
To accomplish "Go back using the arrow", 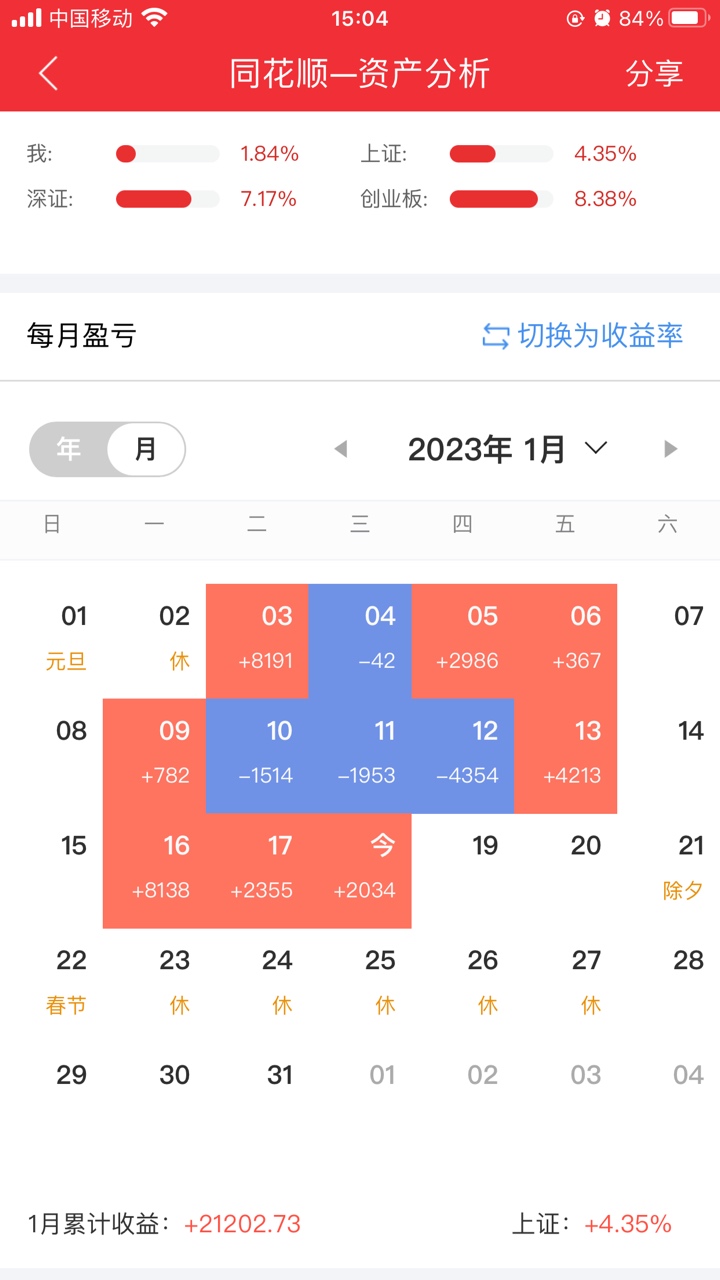I will [48, 74].
